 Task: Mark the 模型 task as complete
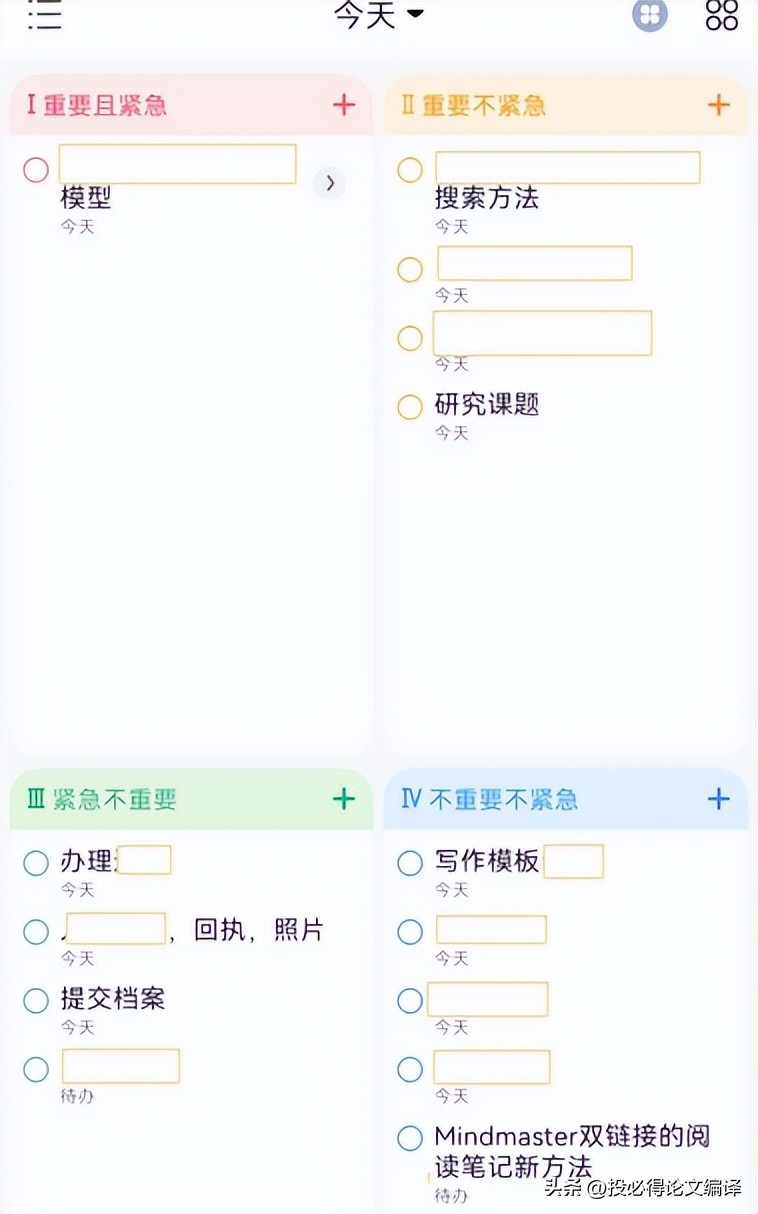35,170
